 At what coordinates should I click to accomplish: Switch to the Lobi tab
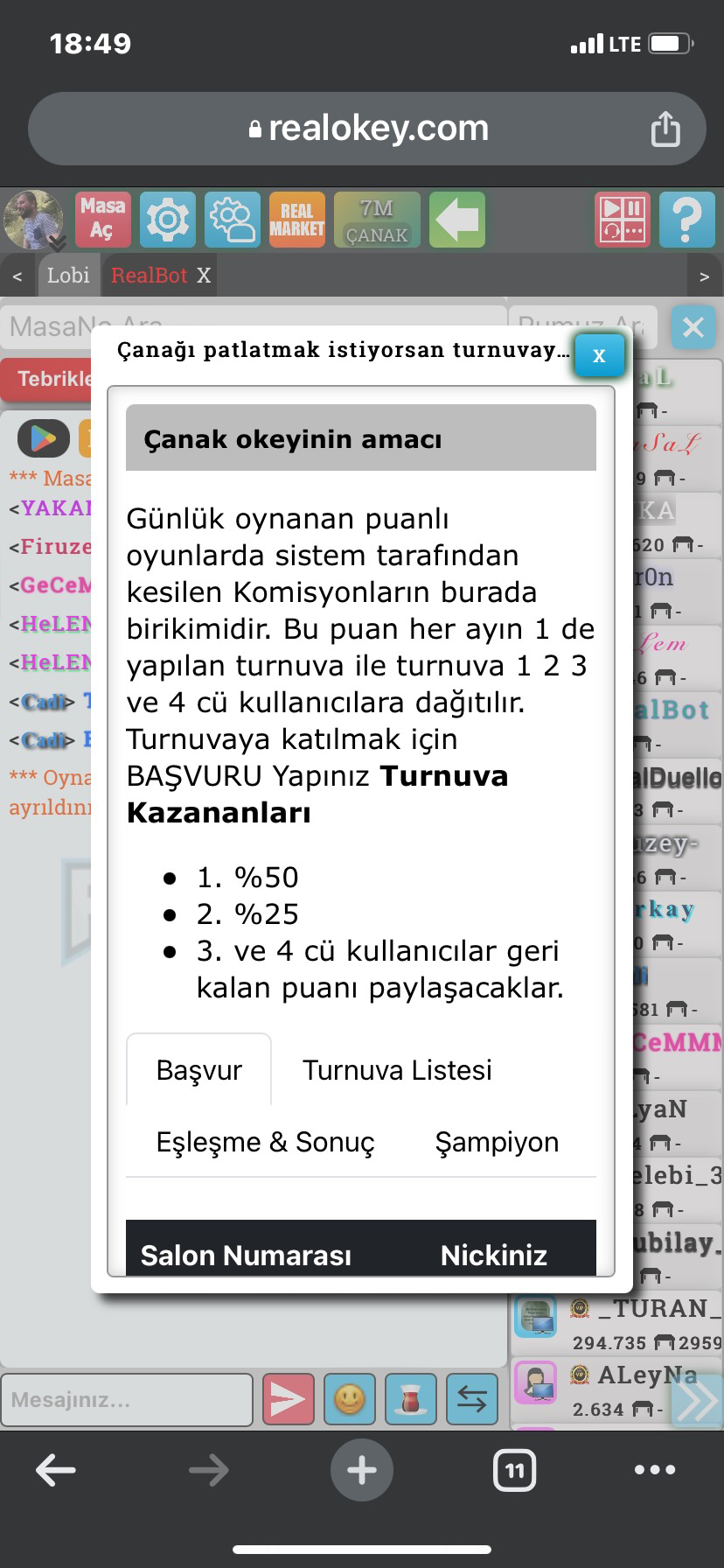click(68, 276)
